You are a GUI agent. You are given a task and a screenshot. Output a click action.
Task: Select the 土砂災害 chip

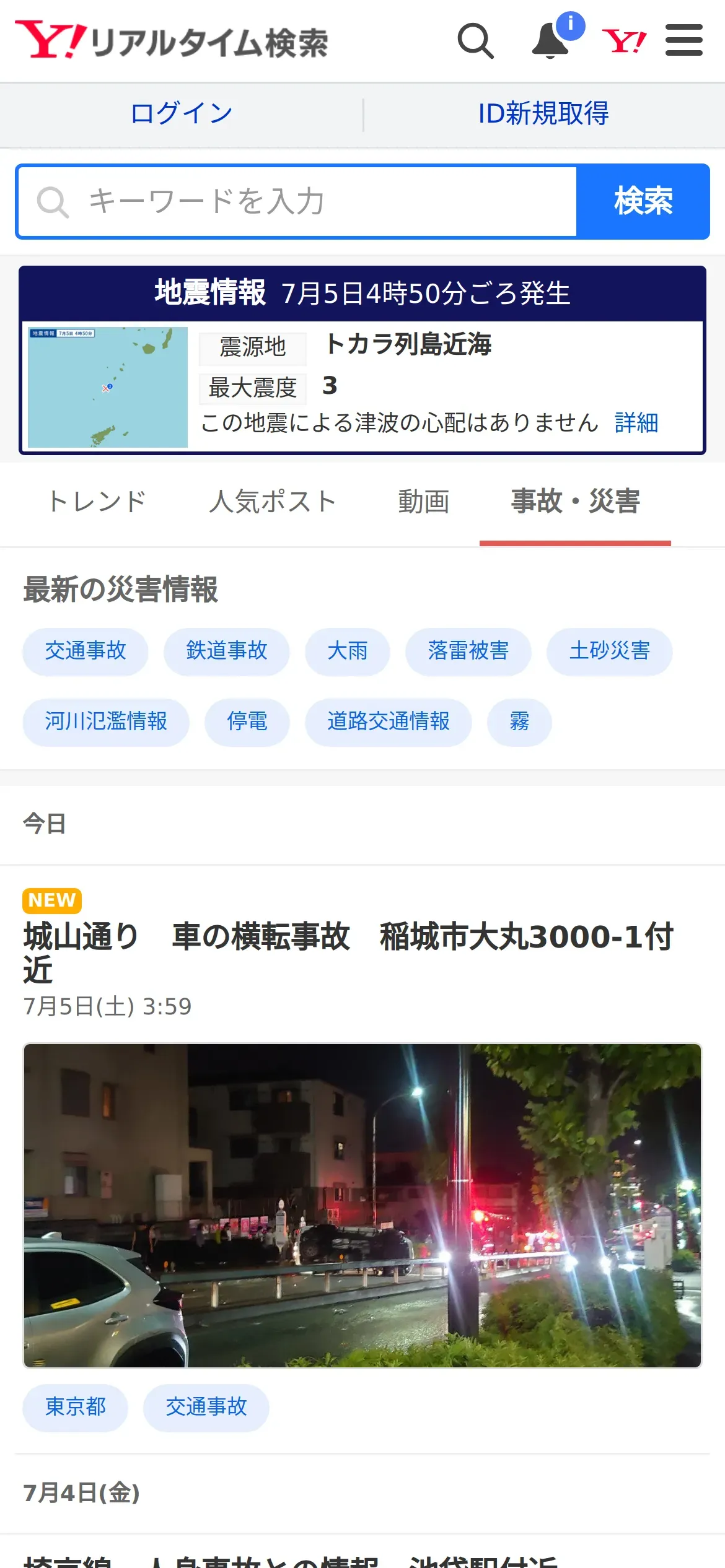tap(610, 651)
